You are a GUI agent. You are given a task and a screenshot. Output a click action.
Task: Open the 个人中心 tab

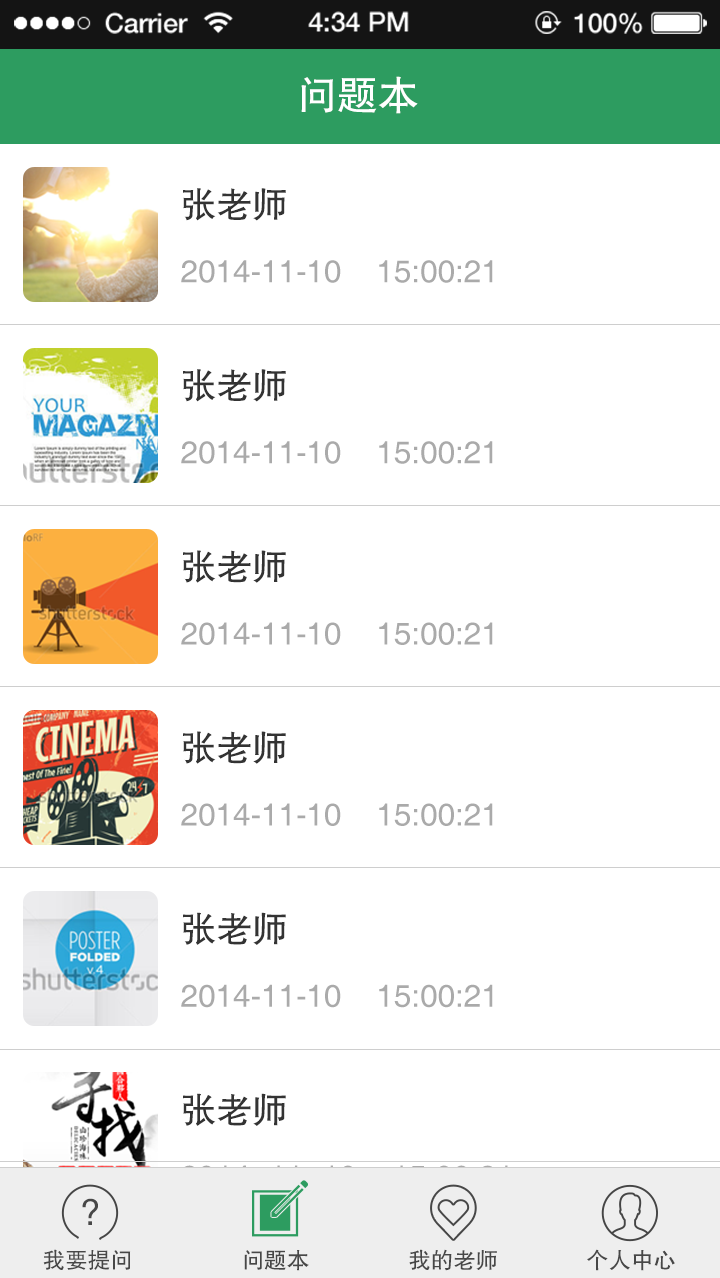click(x=630, y=1224)
